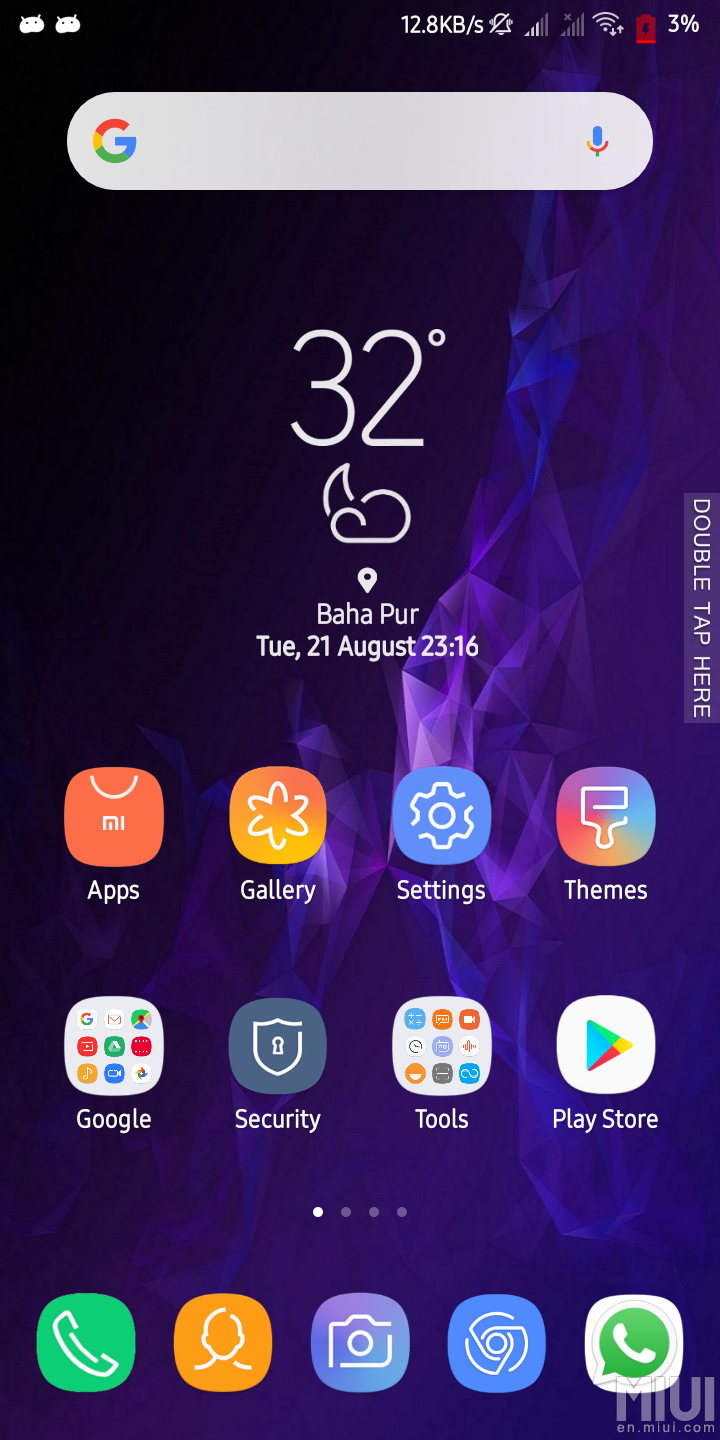Expand the Tools folder
This screenshot has height=1440, width=720.
[441, 1046]
